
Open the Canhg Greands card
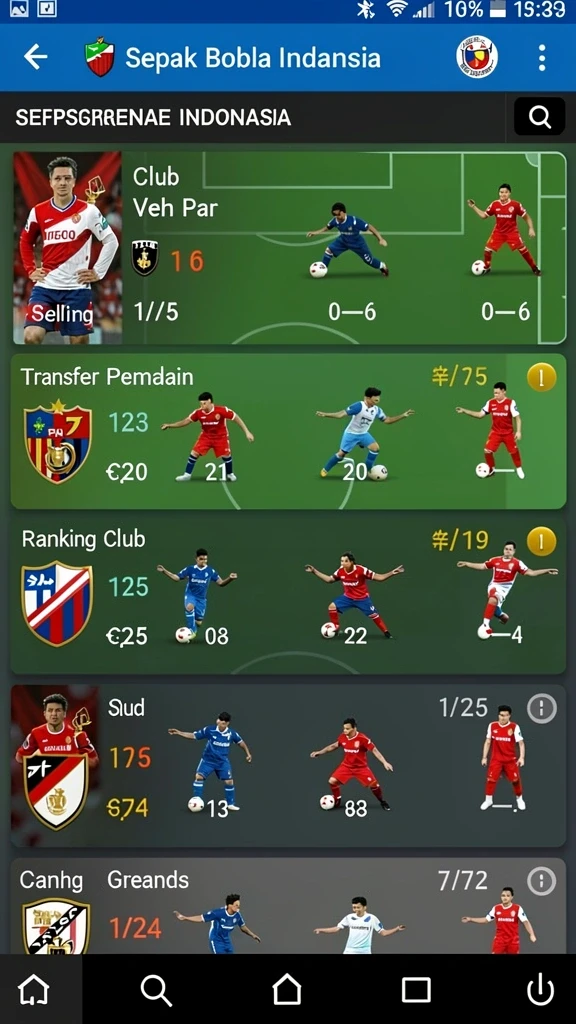tap(288, 906)
